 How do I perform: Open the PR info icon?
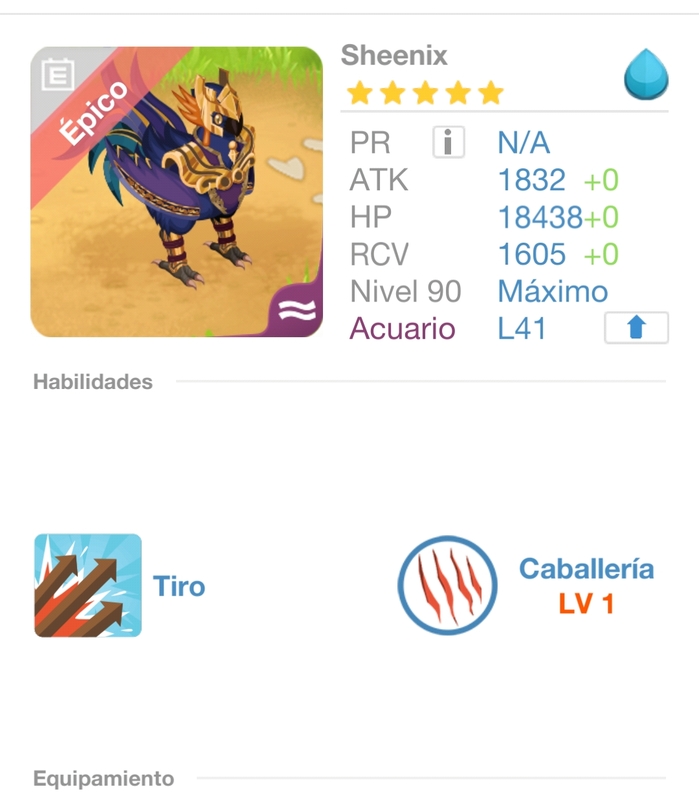point(449,143)
